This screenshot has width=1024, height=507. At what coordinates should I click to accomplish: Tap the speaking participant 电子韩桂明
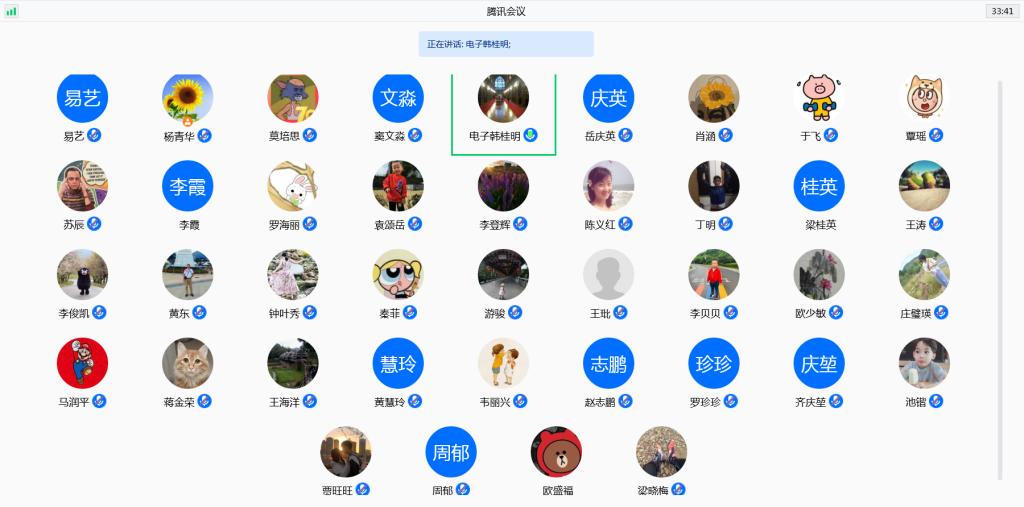(503, 98)
